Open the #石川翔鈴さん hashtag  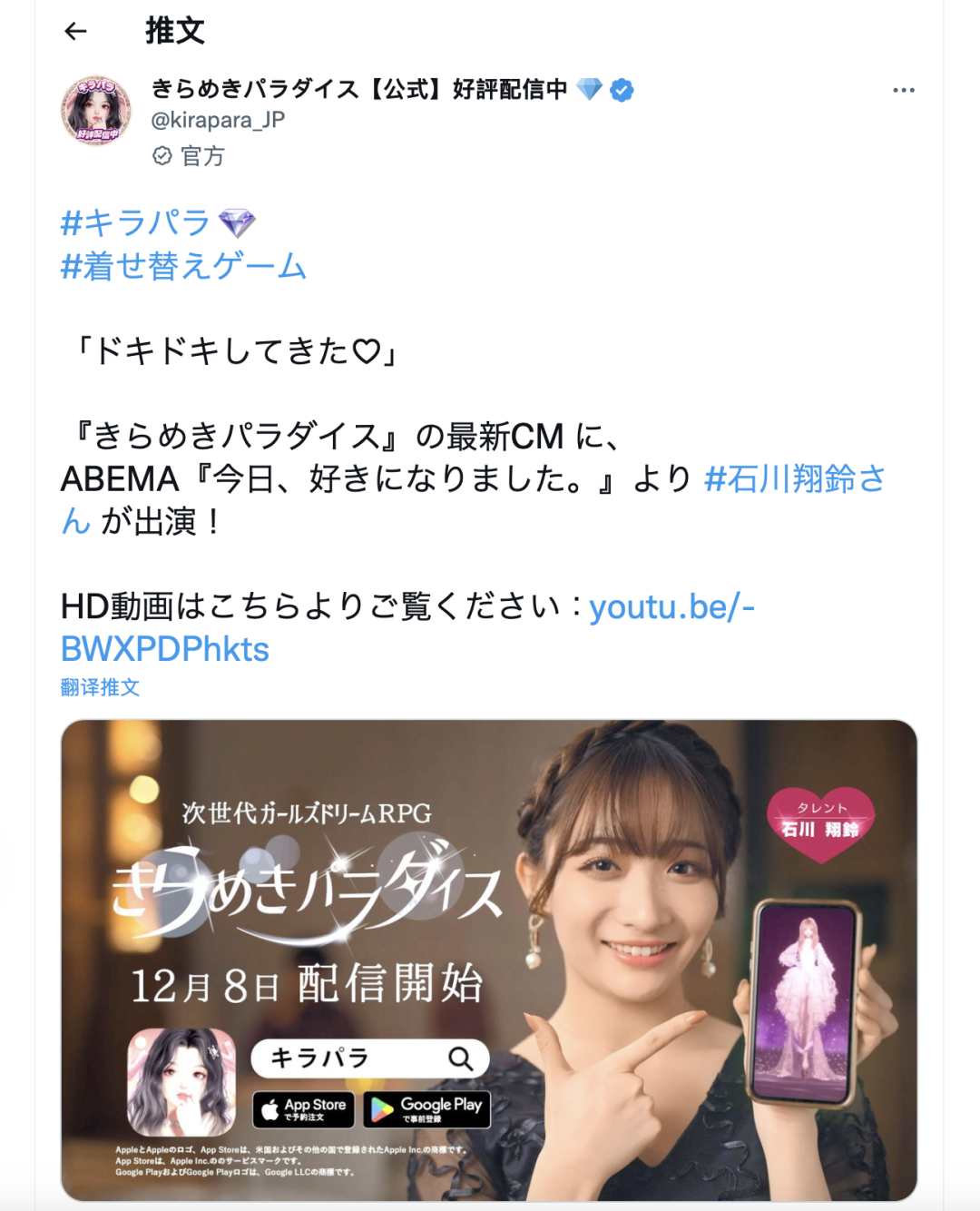[794, 479]
